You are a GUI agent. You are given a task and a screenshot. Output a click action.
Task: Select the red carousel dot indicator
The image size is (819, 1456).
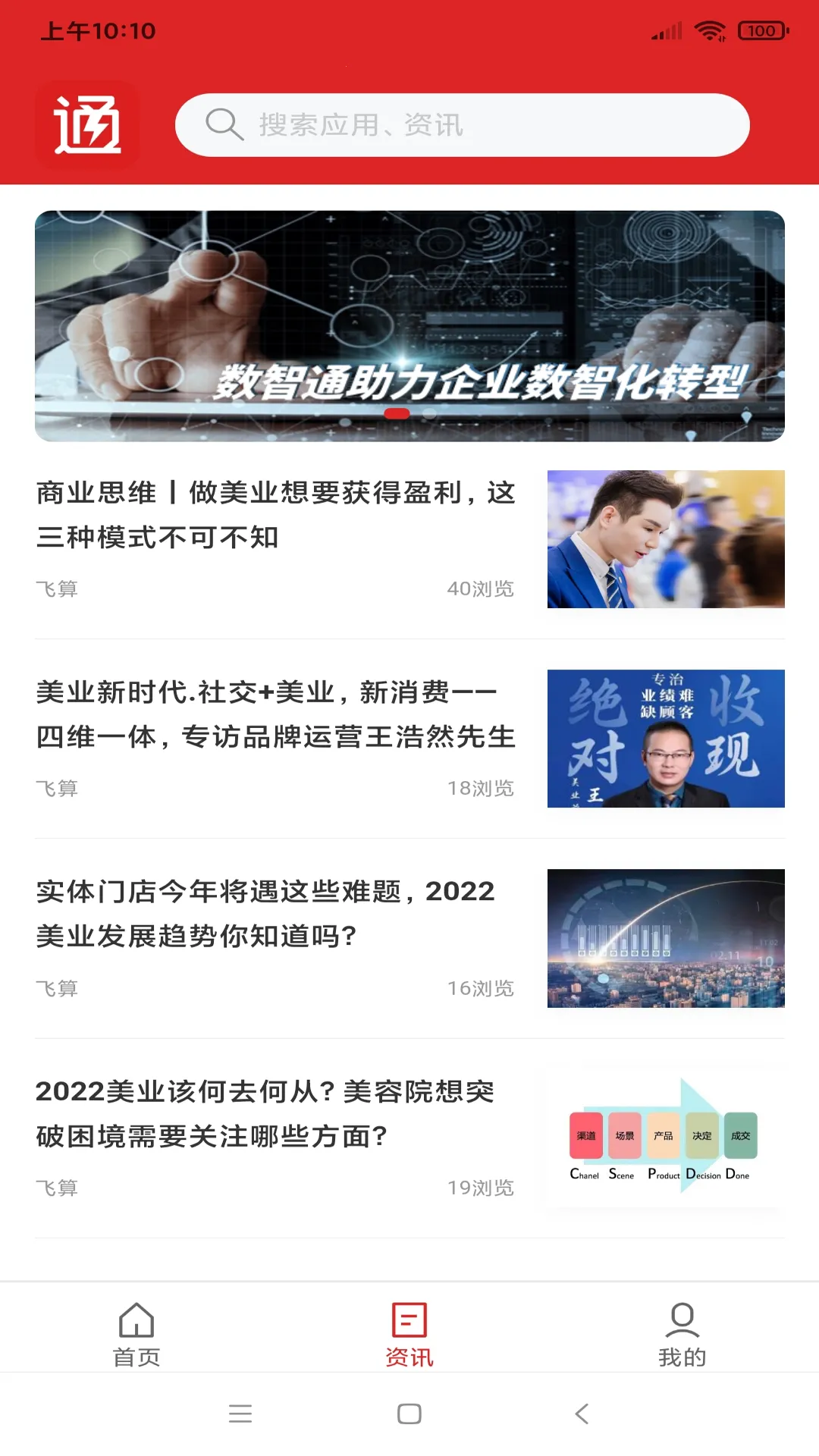point(397,413)
